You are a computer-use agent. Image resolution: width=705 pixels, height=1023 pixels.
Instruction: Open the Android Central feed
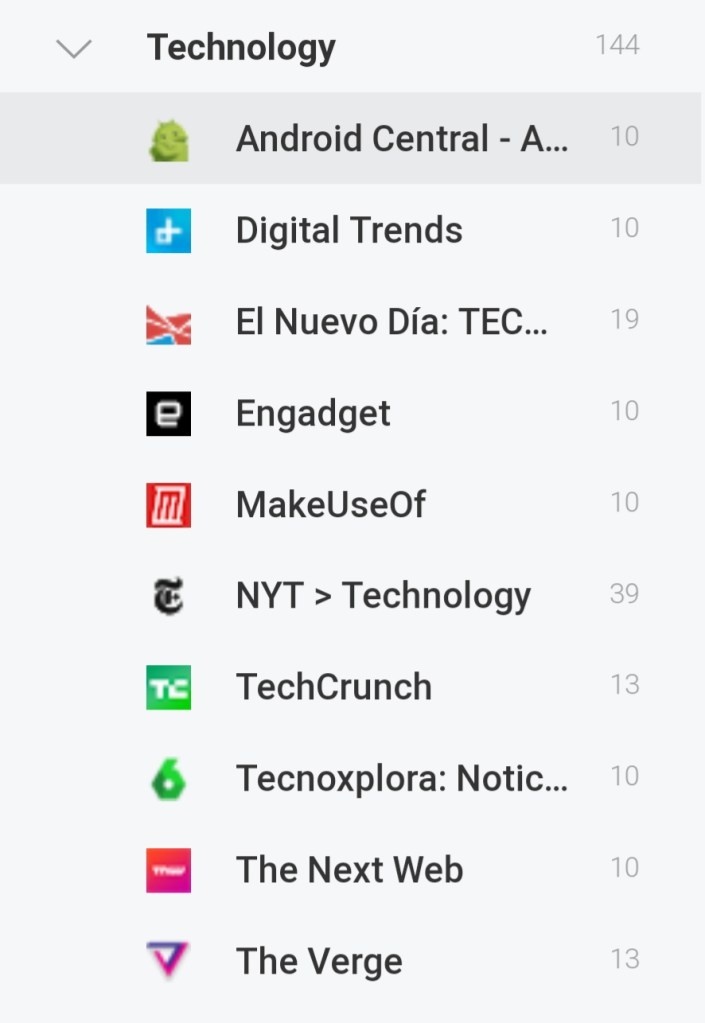400,139
